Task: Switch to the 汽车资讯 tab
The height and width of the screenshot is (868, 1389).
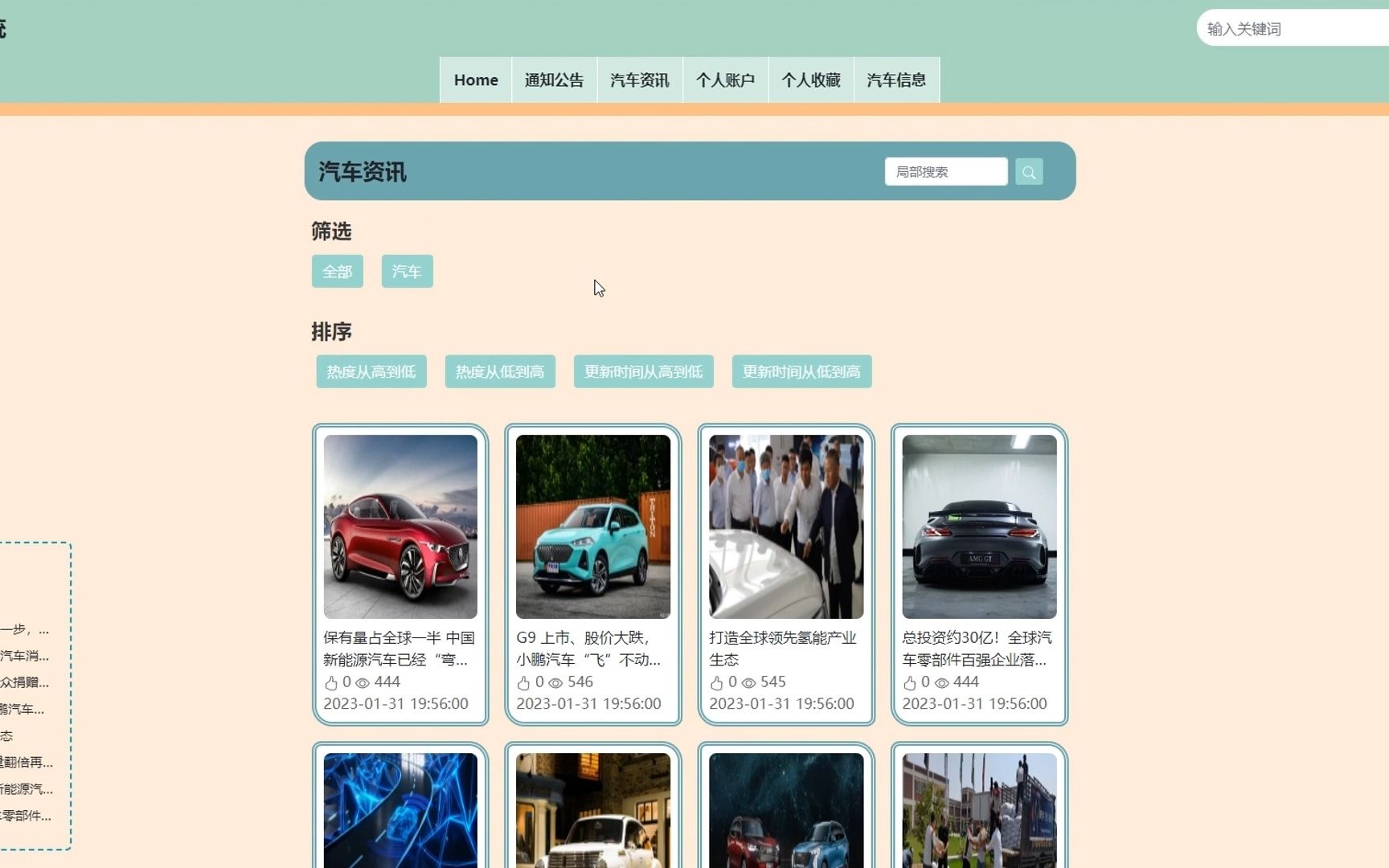Action: tap(639, 80)
